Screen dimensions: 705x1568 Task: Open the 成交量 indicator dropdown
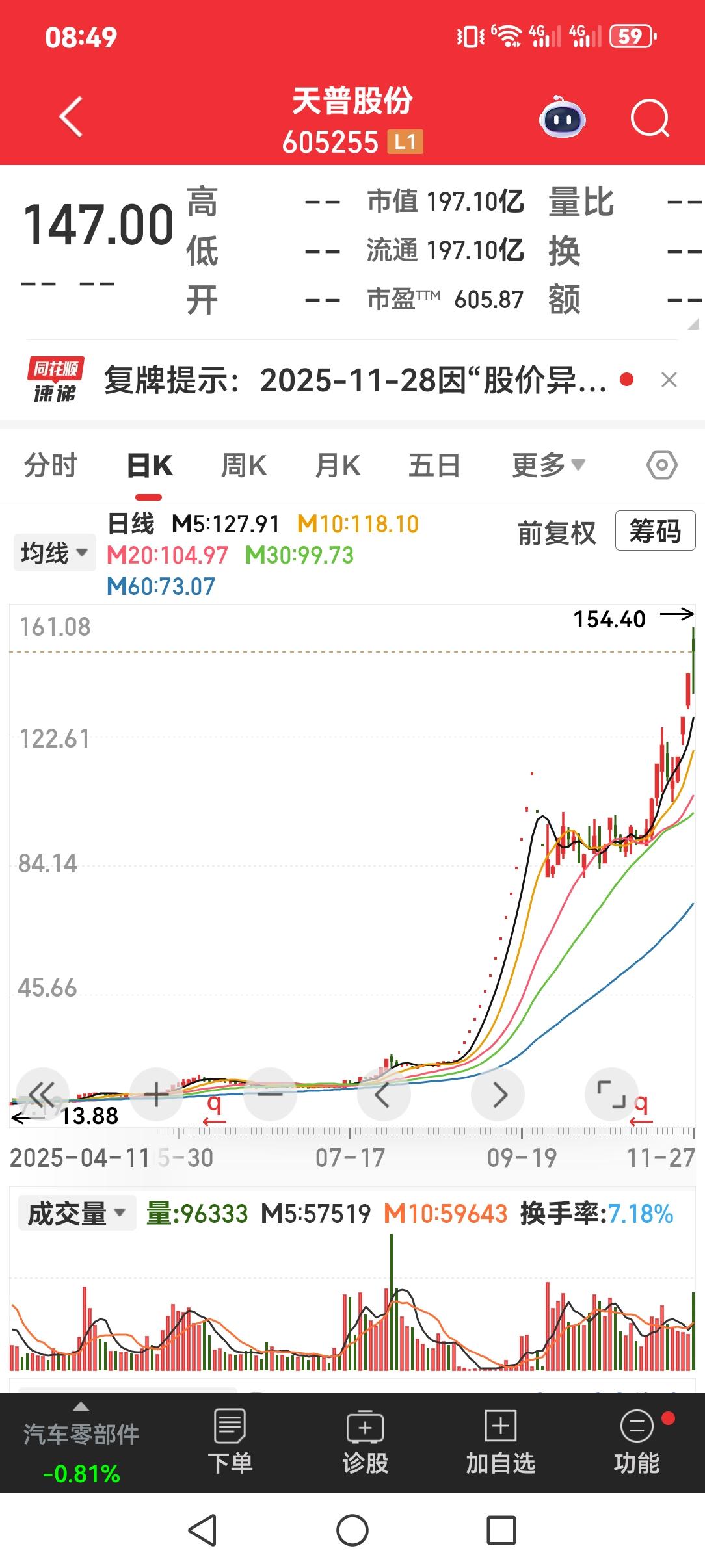tap(76, 1212)
